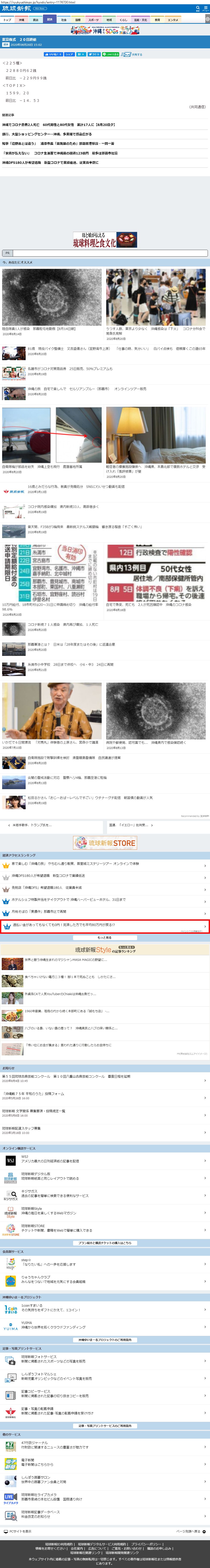The image size is (210, 1568).
Task: Open related article 銀行、大型ショッピングセンター
Action: point(47,134)
